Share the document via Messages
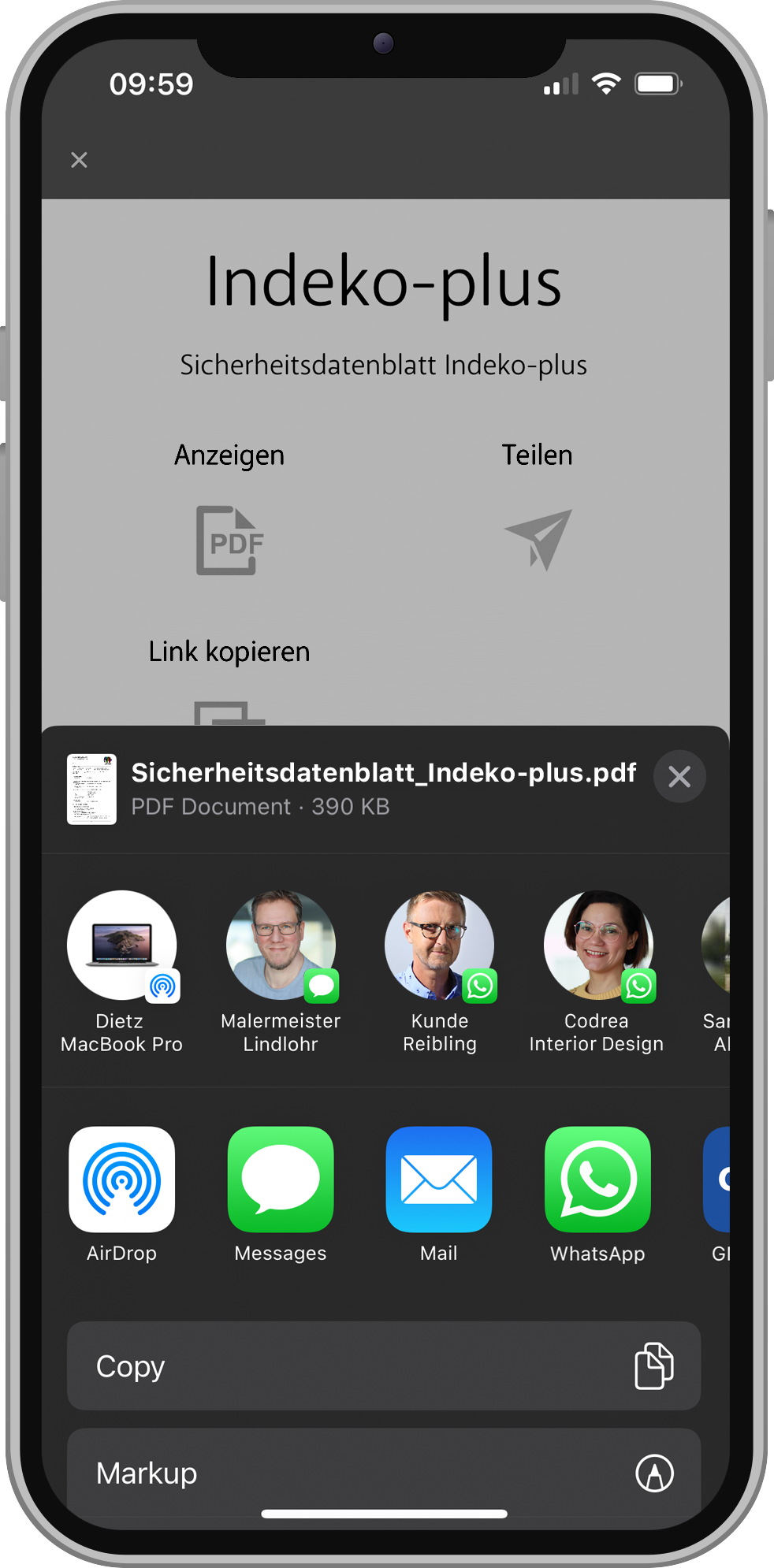Viewport: 774px width, 1568px height. click(281, 1180)
